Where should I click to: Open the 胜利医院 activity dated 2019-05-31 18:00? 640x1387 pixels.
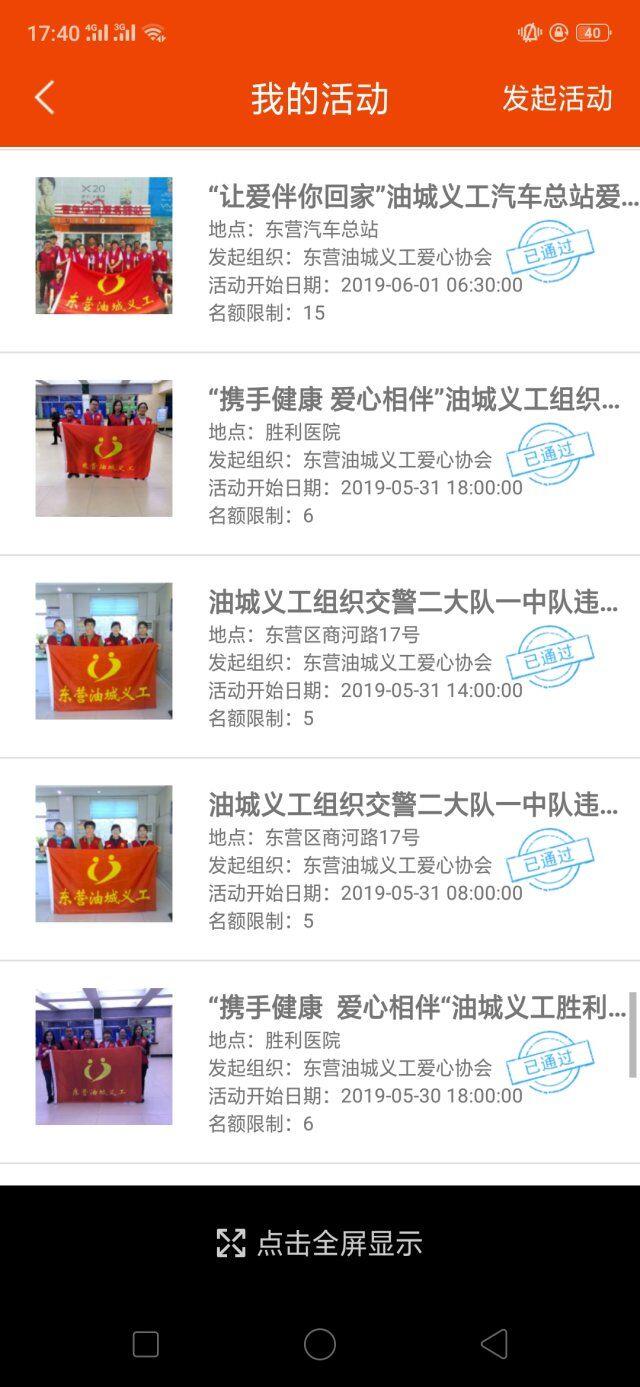[x=320, y=454]
